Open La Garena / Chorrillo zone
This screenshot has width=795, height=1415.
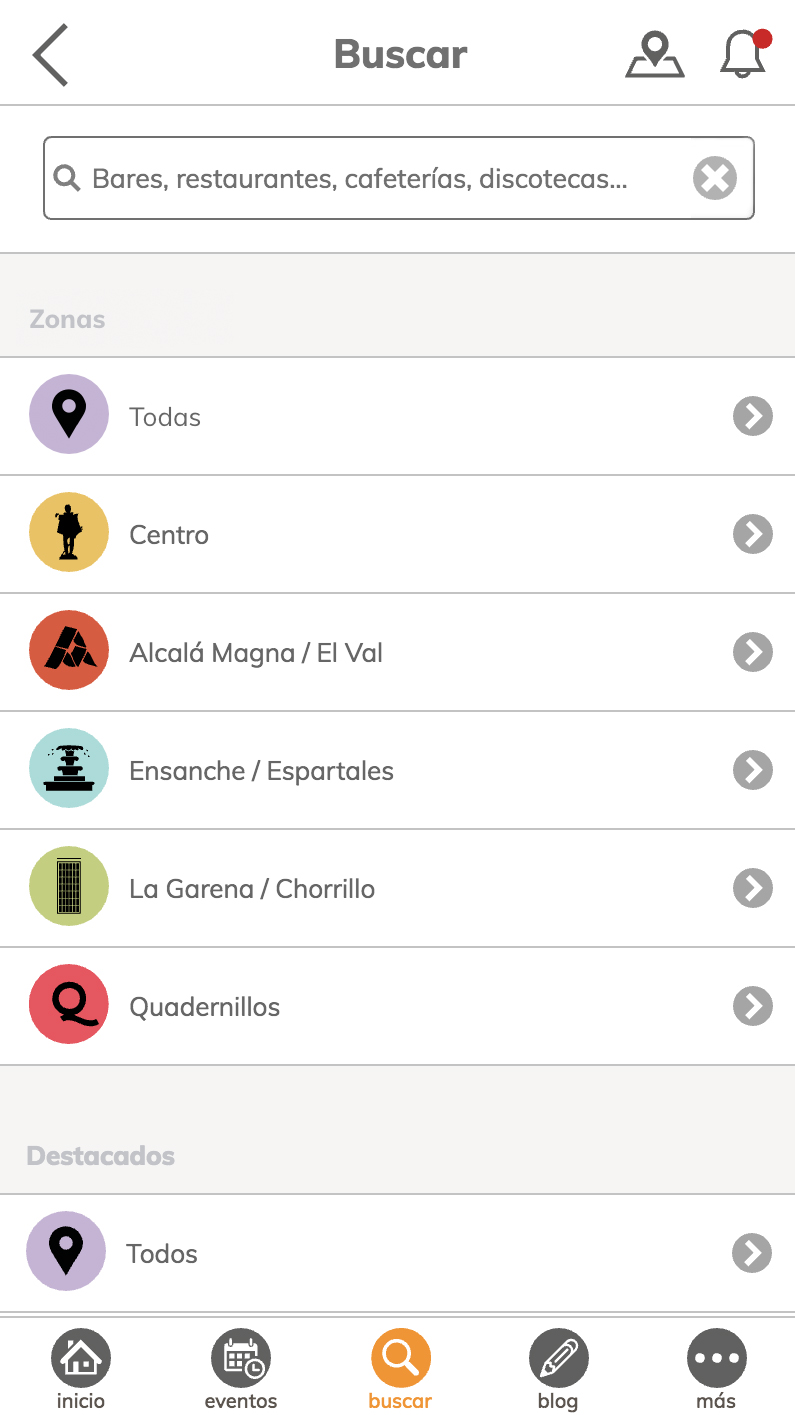[397, 888]
